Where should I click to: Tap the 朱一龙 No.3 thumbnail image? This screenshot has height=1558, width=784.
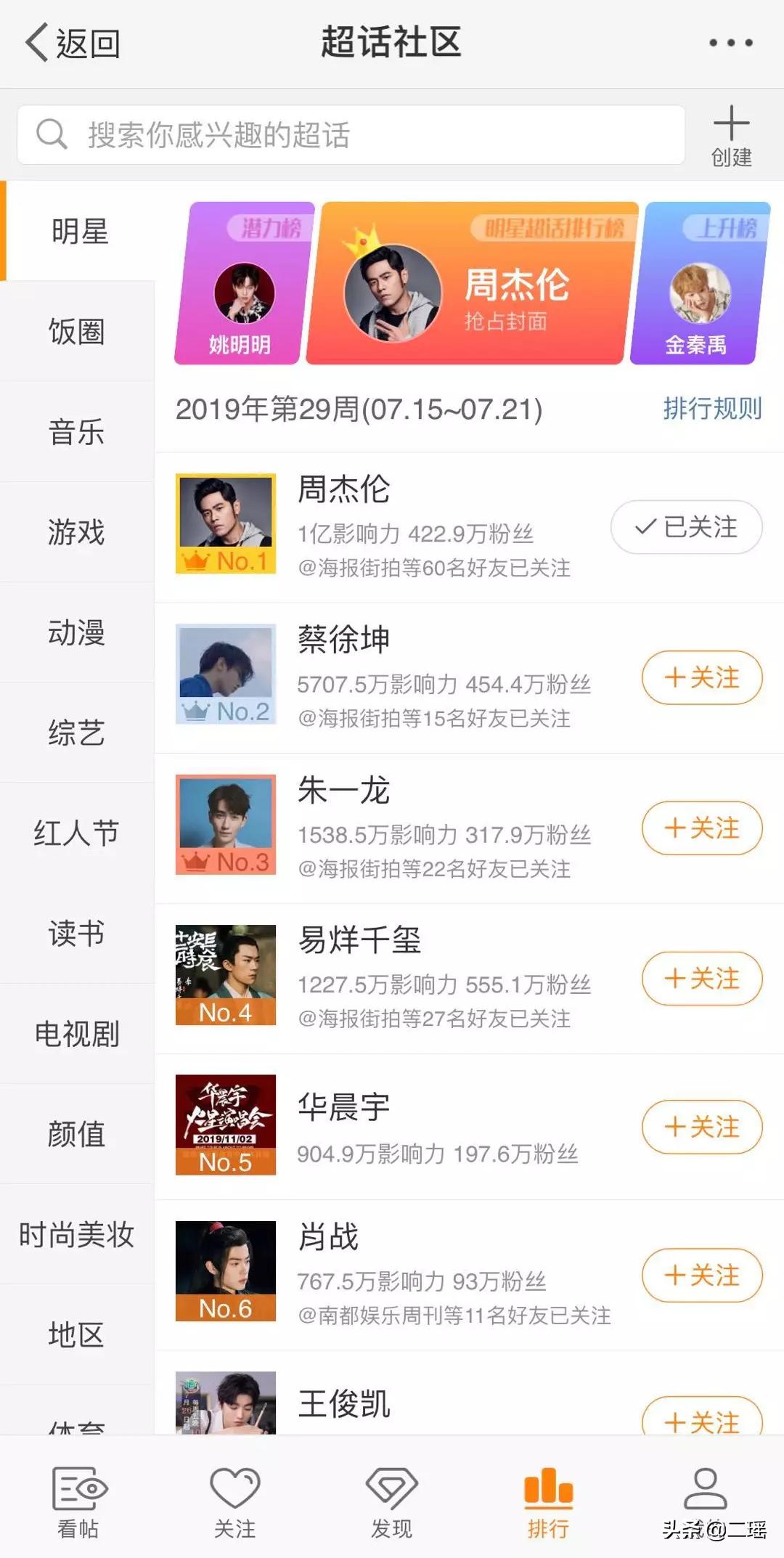(x=225, y=824)
